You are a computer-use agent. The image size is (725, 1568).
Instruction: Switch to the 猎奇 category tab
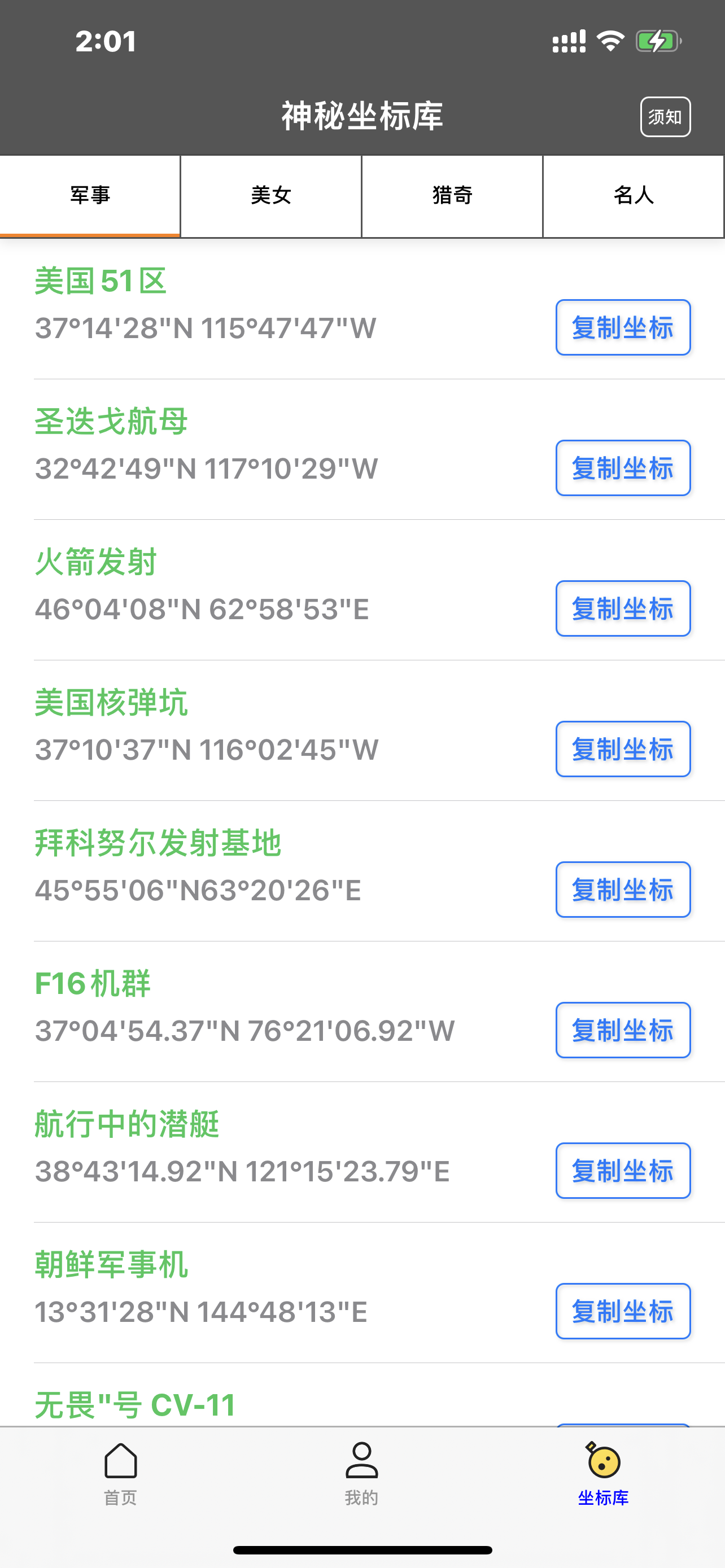(452, 196)
